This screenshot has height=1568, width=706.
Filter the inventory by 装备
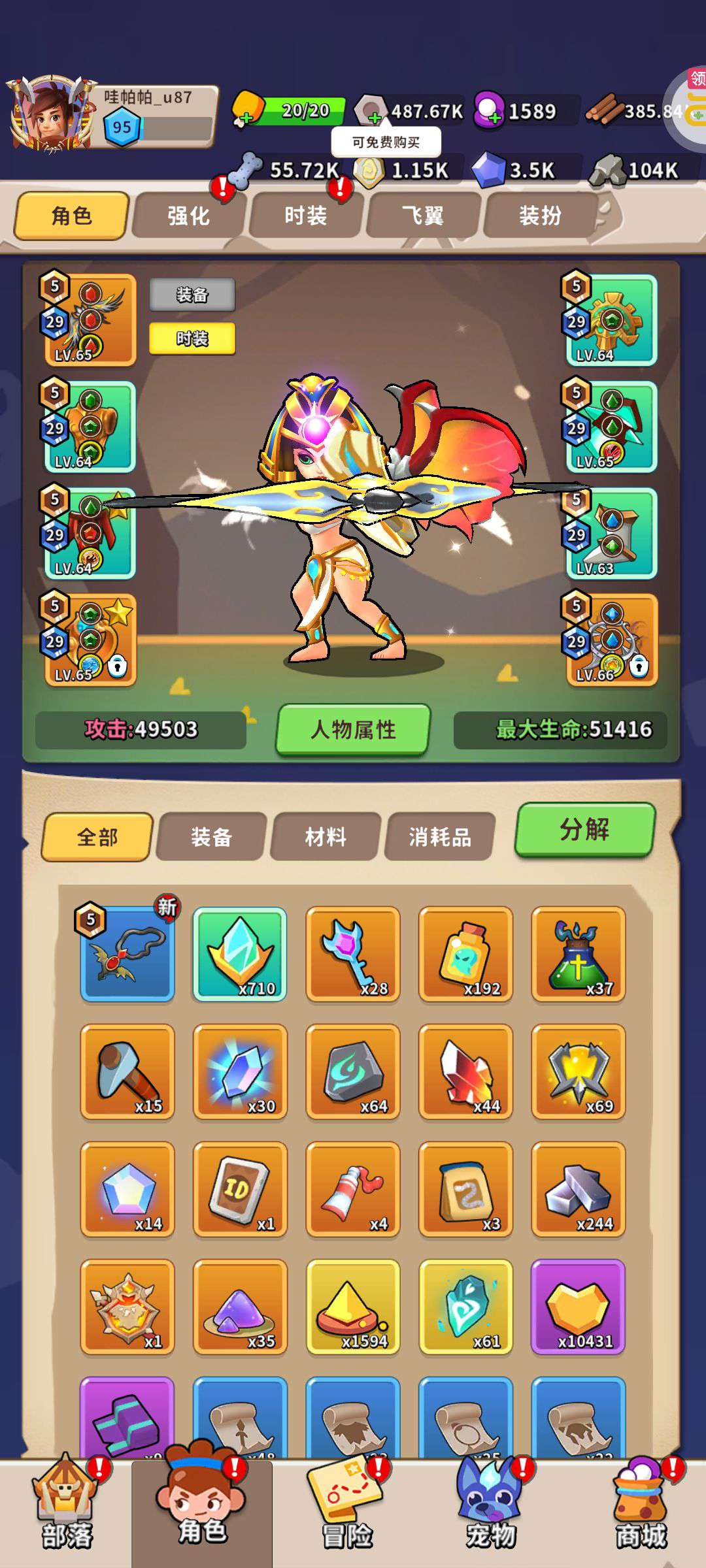pyautogui.click(x=212, y=837)
